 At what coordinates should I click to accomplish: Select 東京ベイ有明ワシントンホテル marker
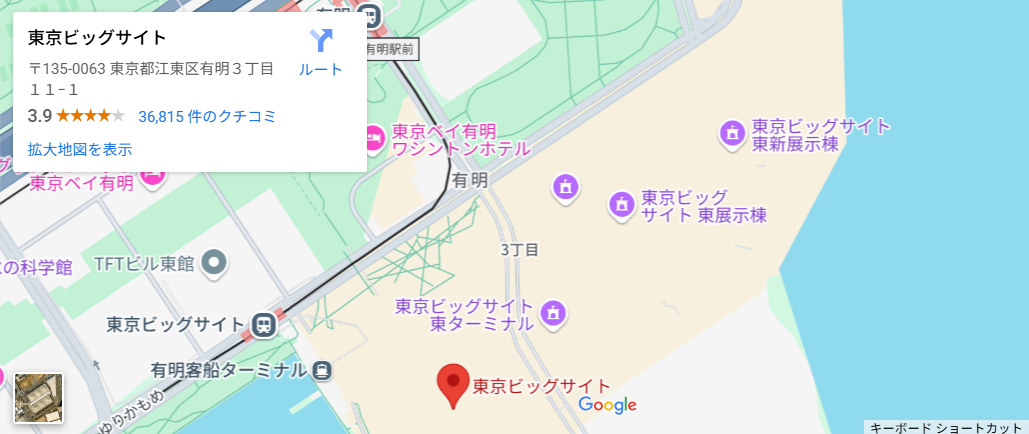point(373,140)
